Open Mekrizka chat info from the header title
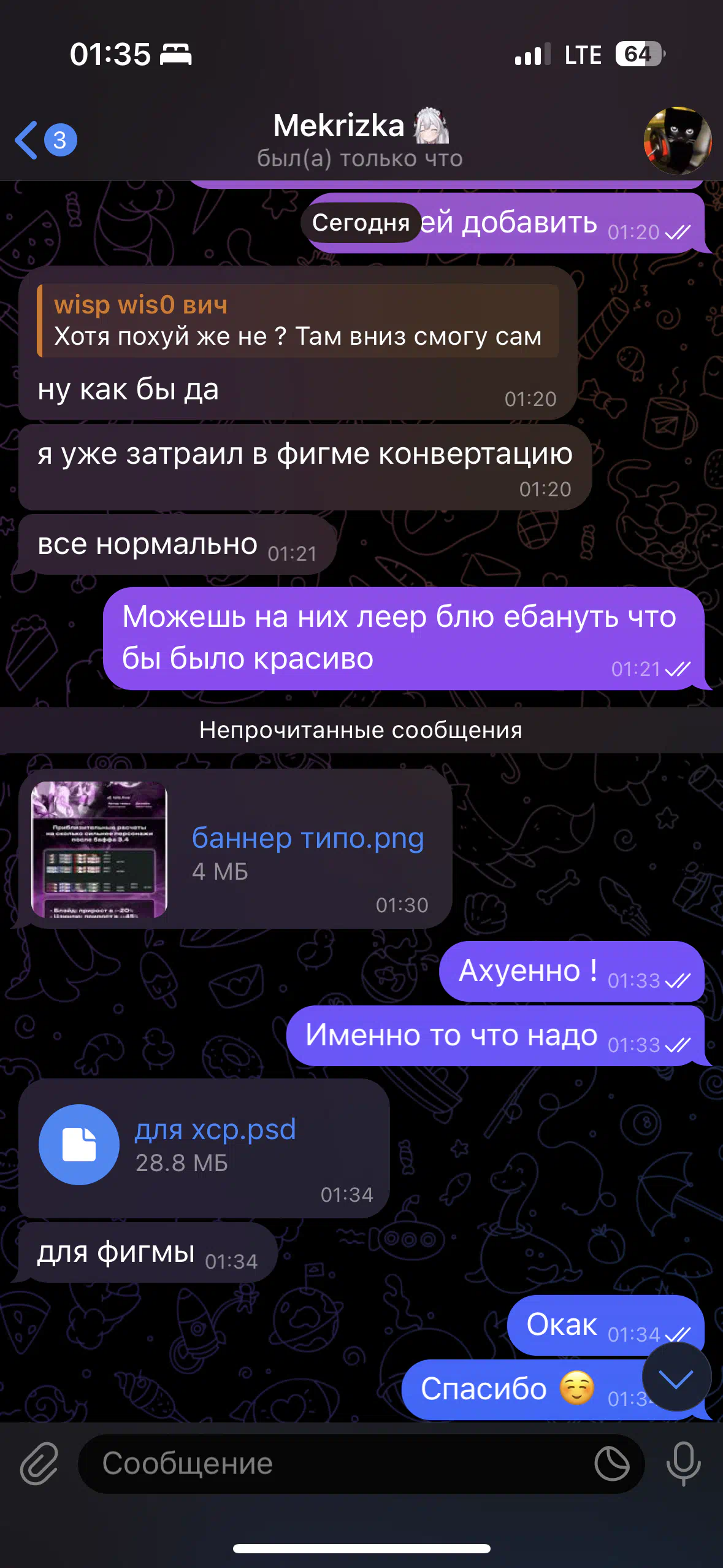Screen dimensions: 723x1568 click(x=360, y=140)
